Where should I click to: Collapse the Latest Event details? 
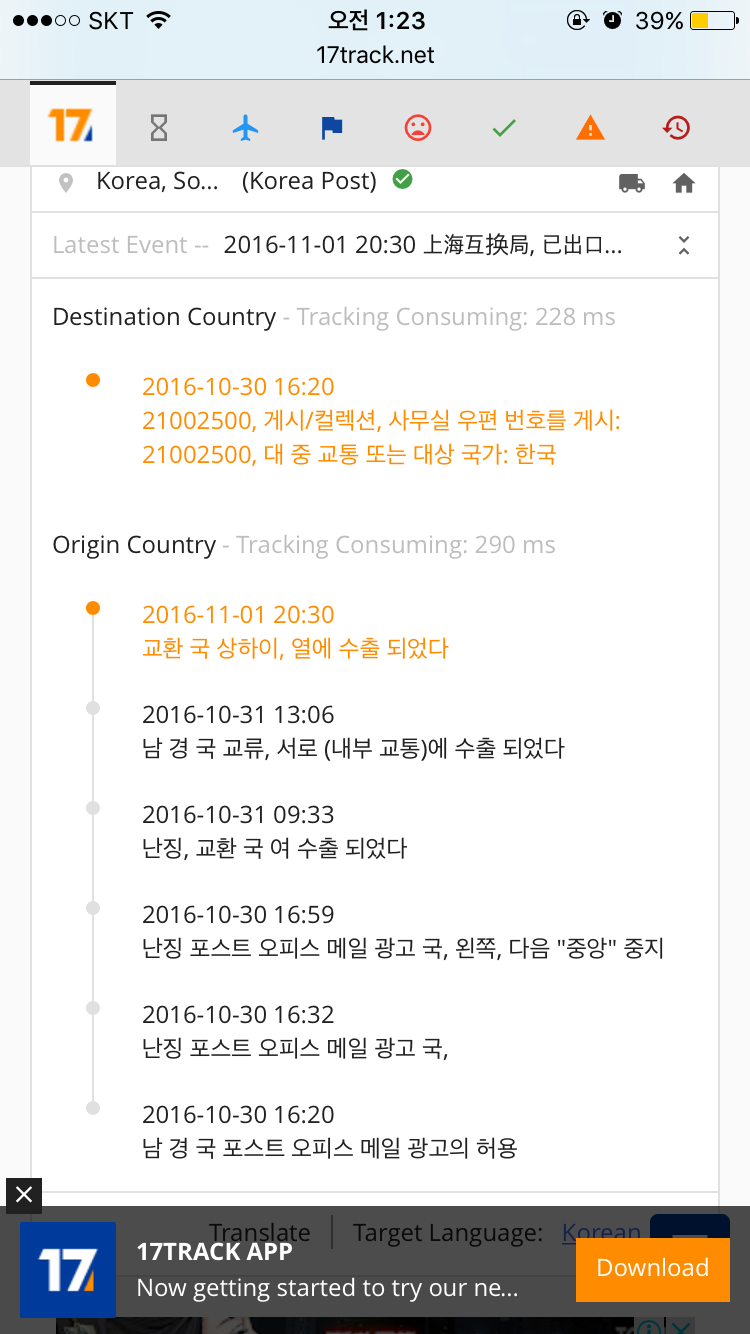coord(684,245)
